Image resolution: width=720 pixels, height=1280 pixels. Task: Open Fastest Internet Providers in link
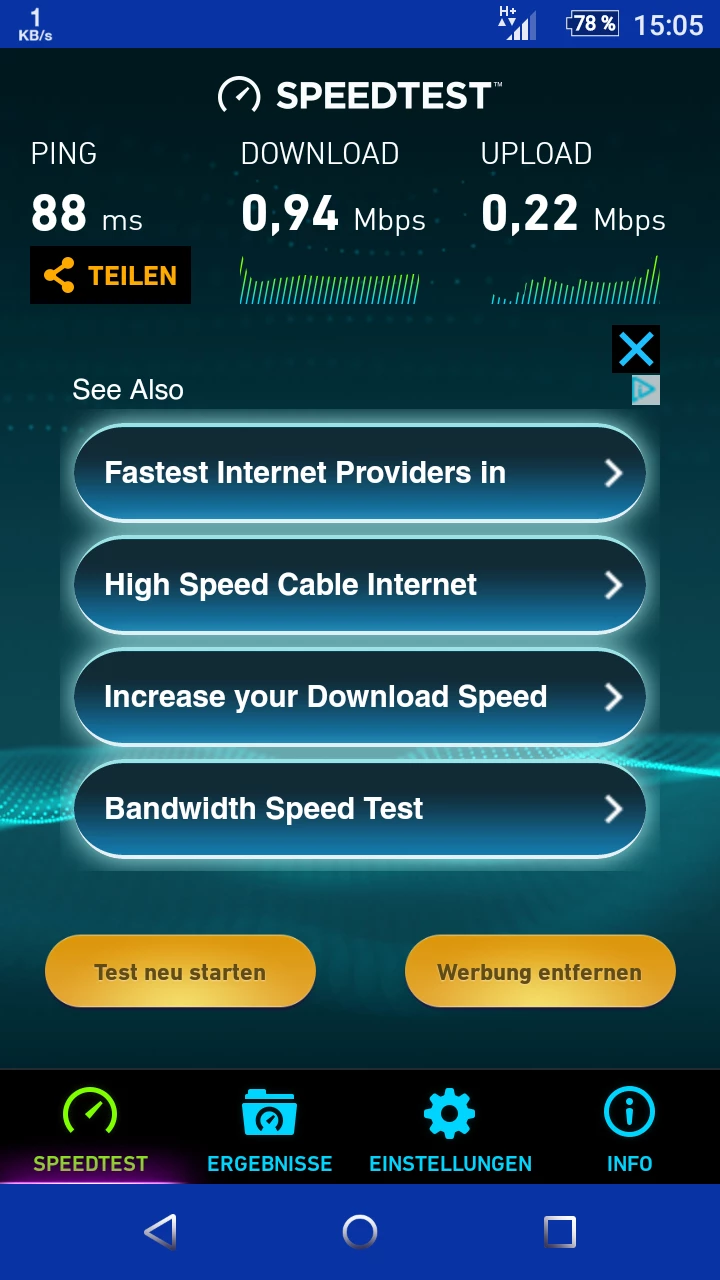click(x=360, y=473)
